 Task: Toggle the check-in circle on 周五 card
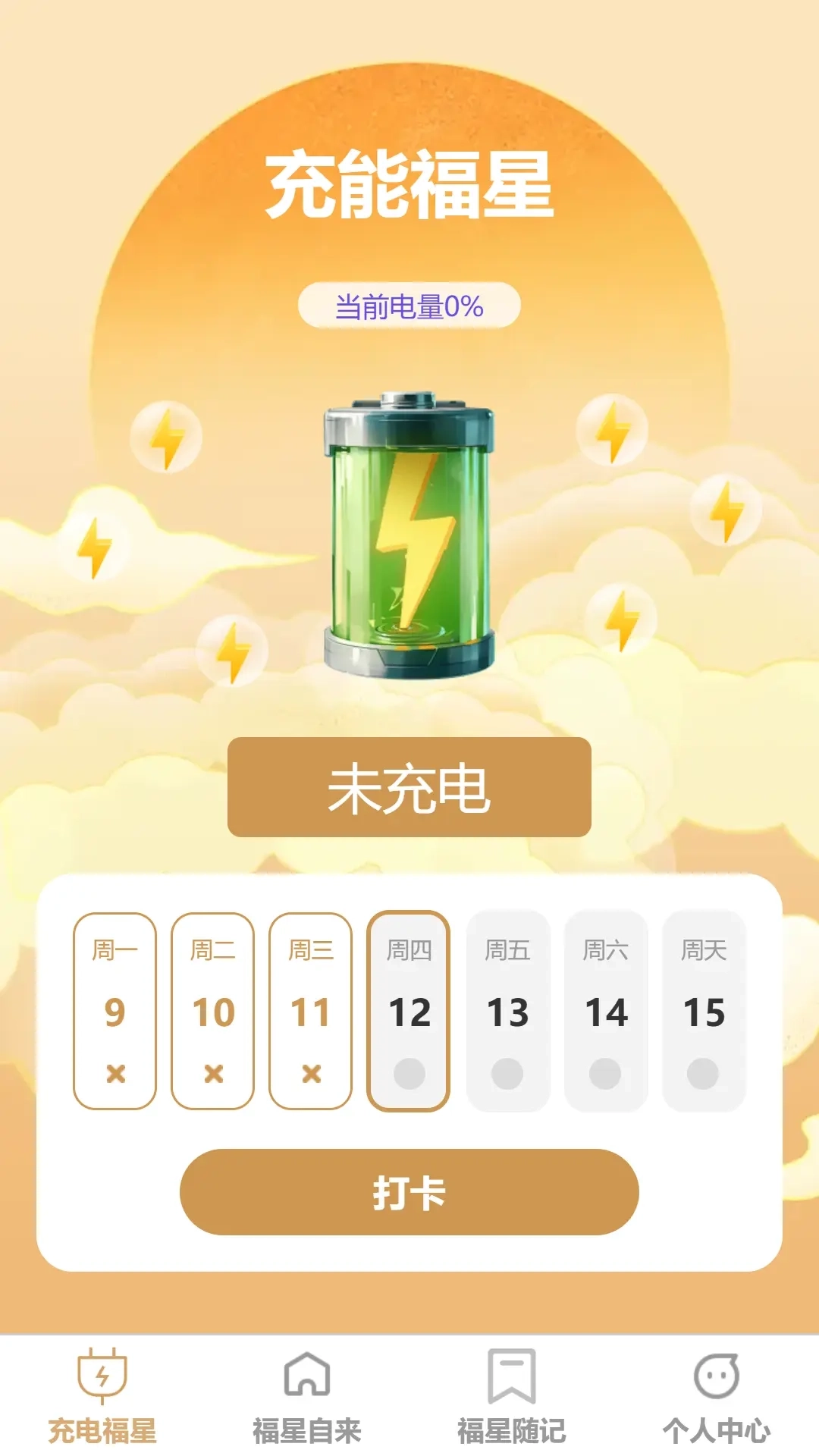[x=508, y=1072]
